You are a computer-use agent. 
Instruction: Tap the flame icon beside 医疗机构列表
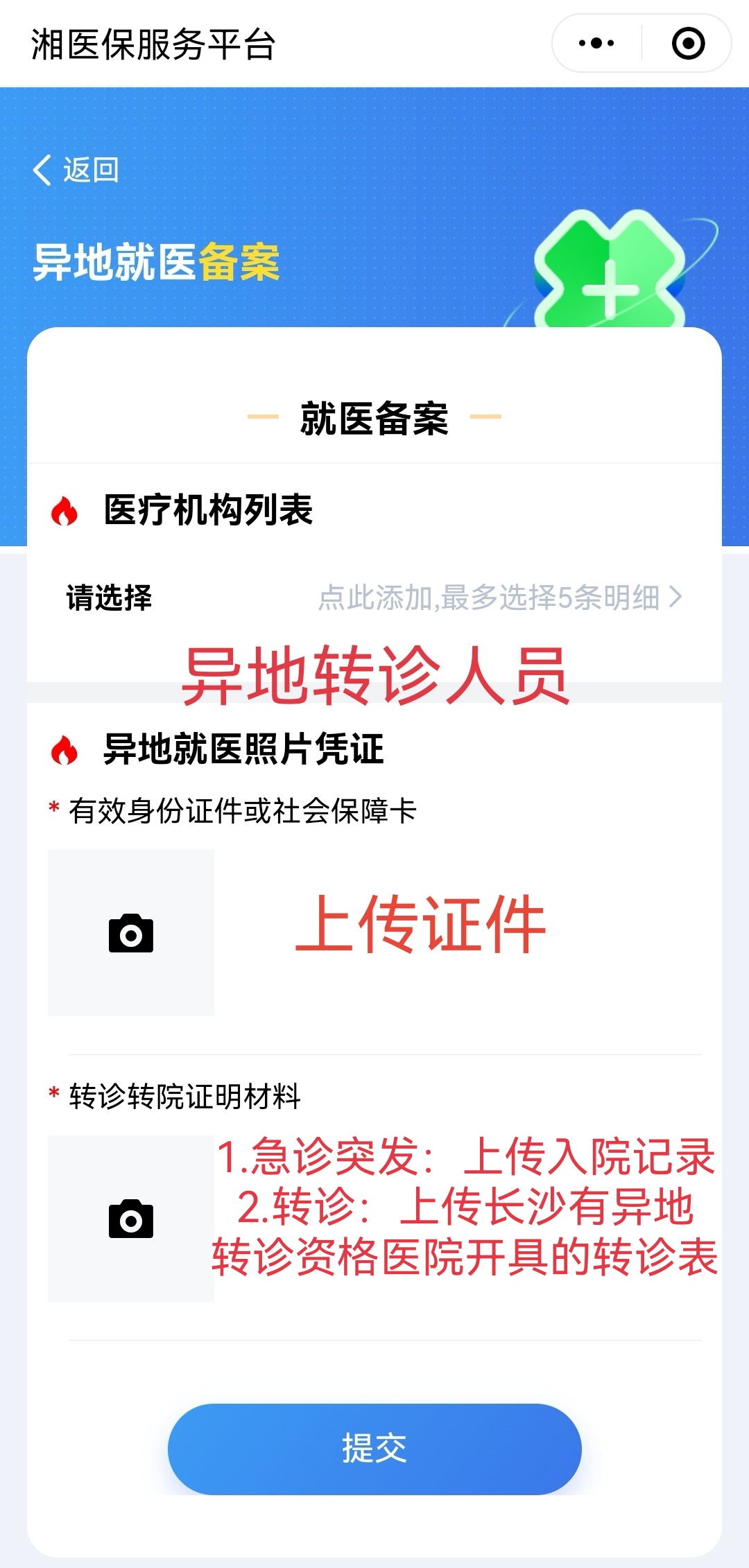tap(64, 509)
